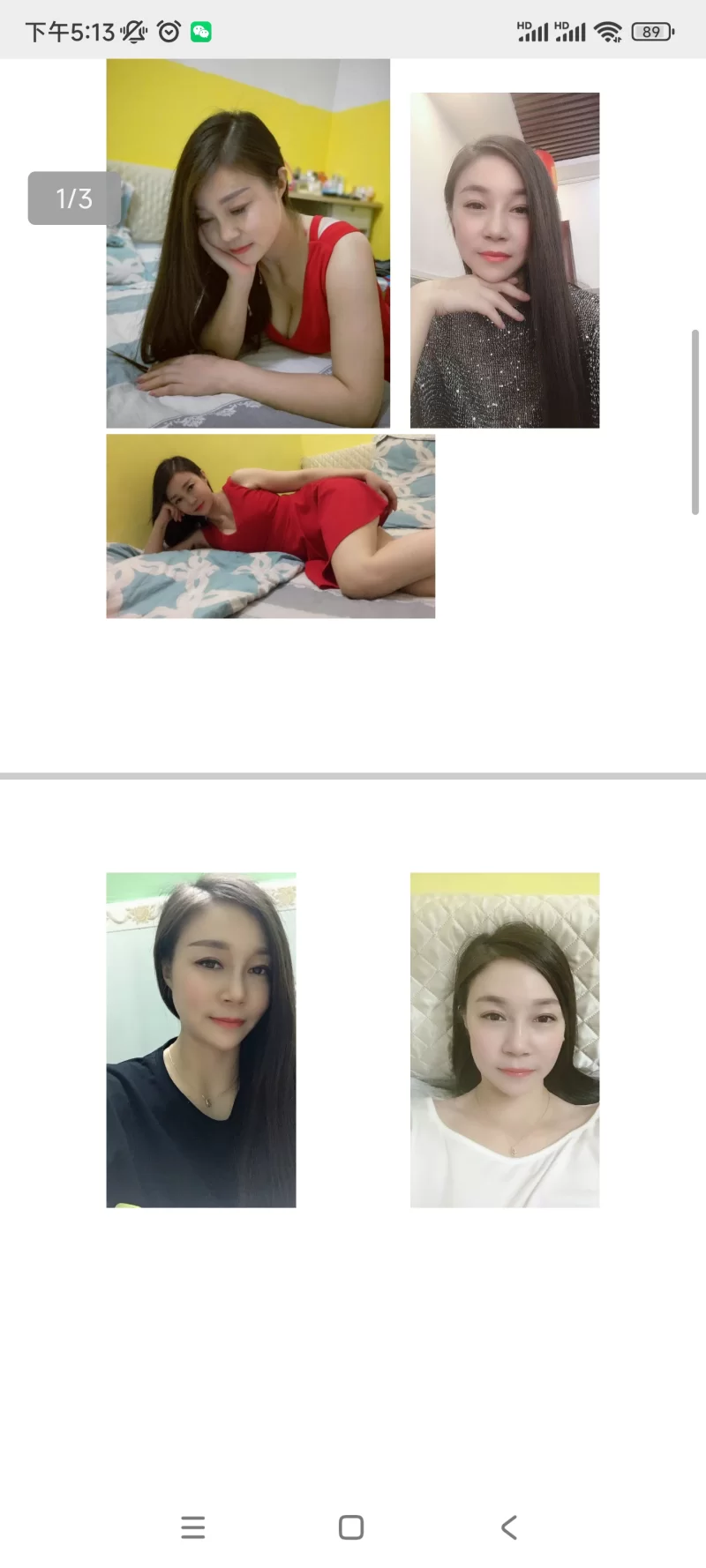Return to the home screen

[351, 1527]
